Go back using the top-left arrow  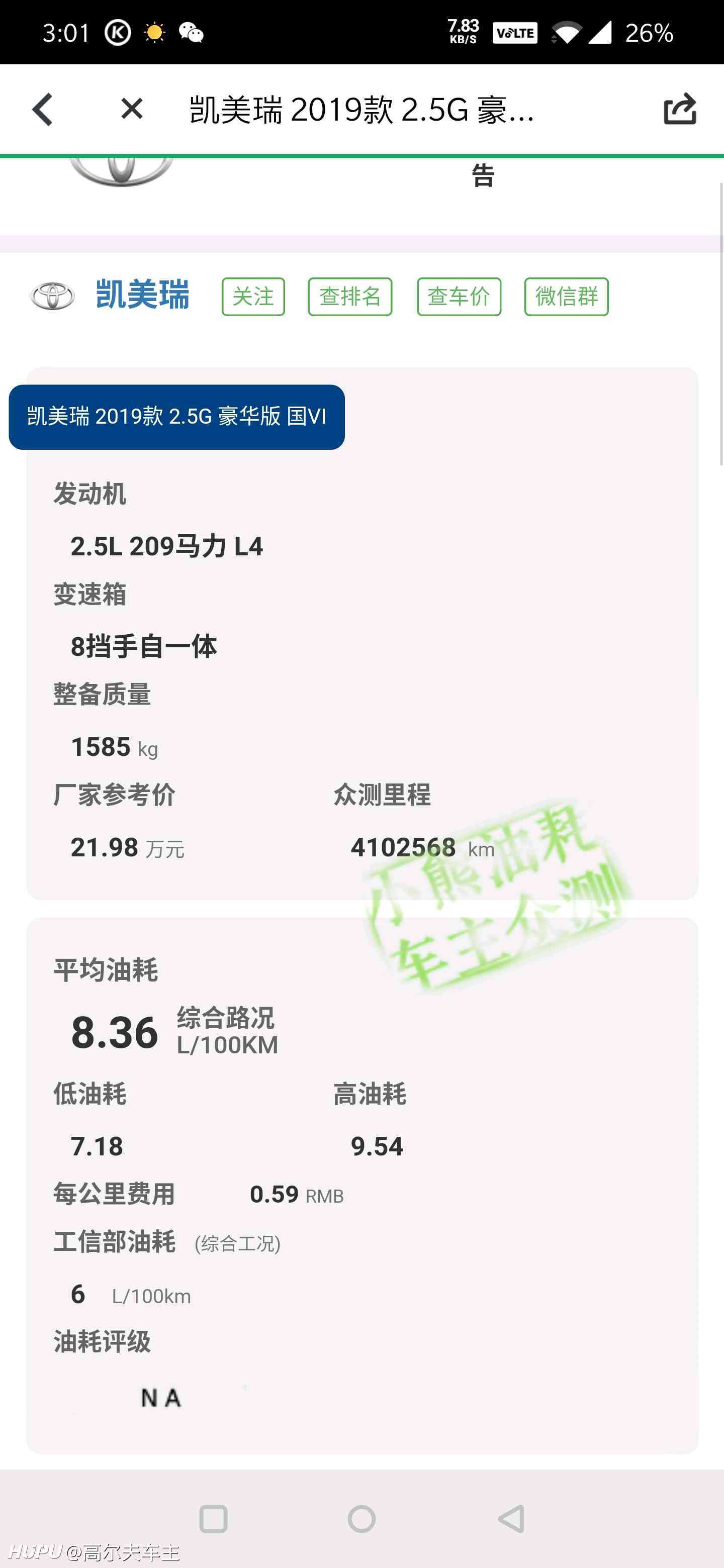click(43, 110)
